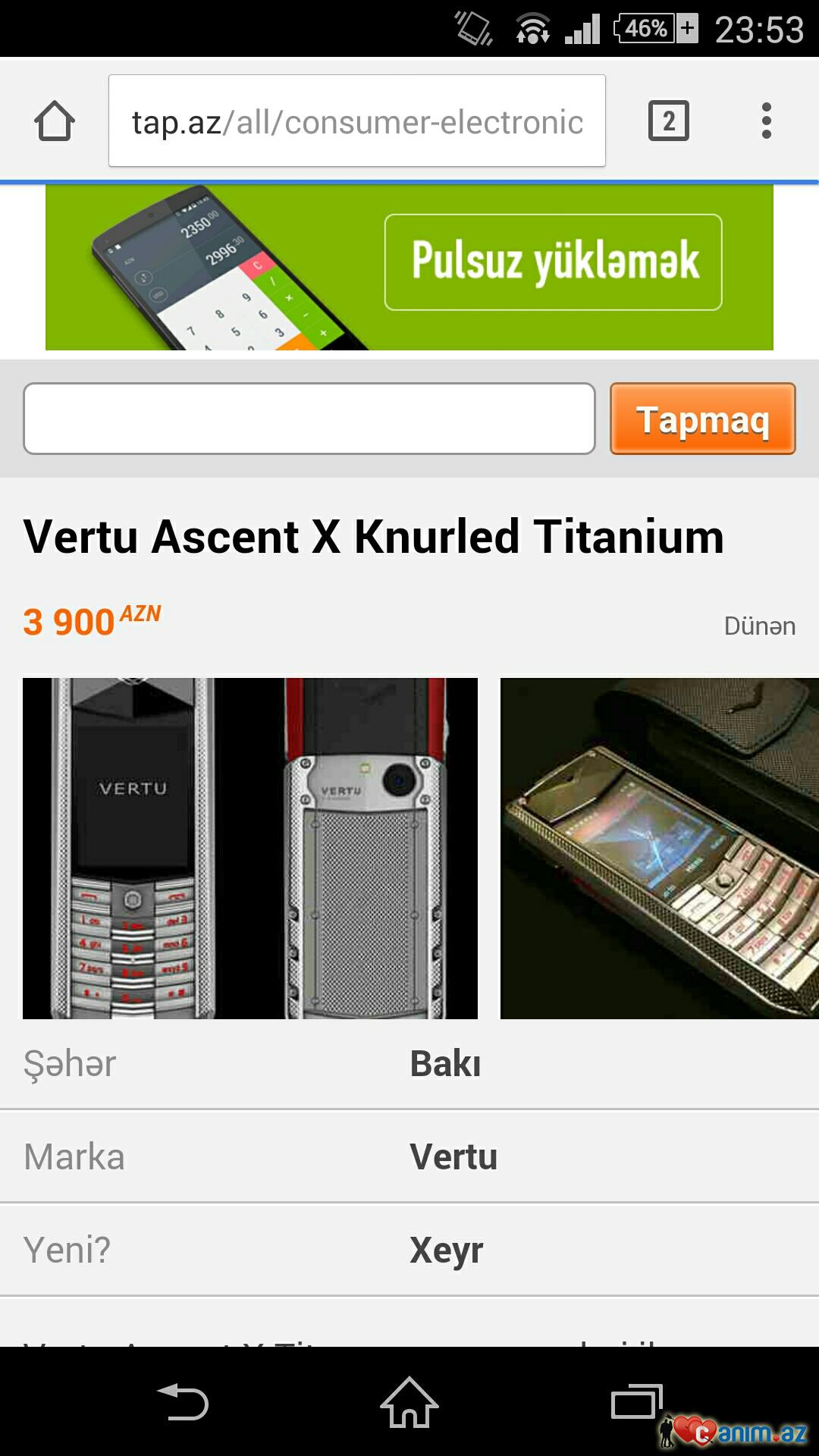Focus the tap.az search field
The image size is (819, 1456).
coord(309,419)
